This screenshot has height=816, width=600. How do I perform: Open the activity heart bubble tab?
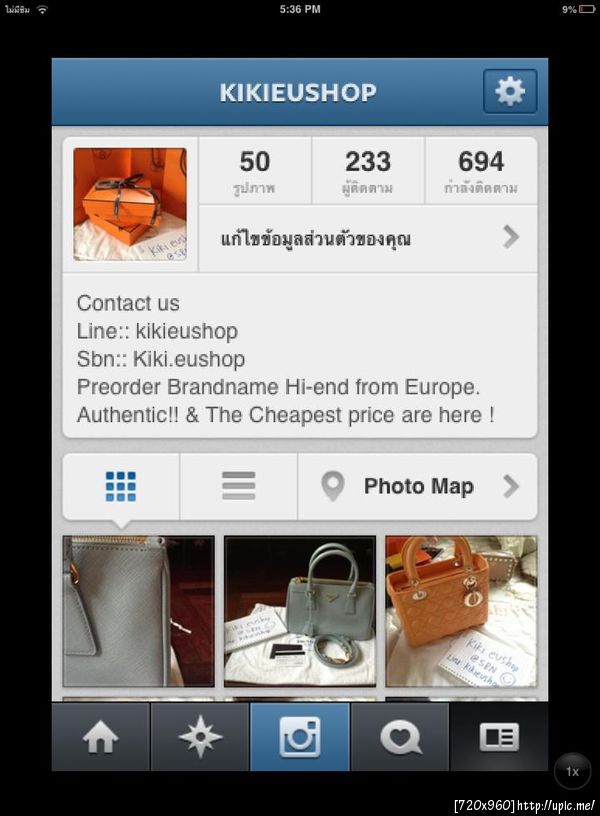400,737
